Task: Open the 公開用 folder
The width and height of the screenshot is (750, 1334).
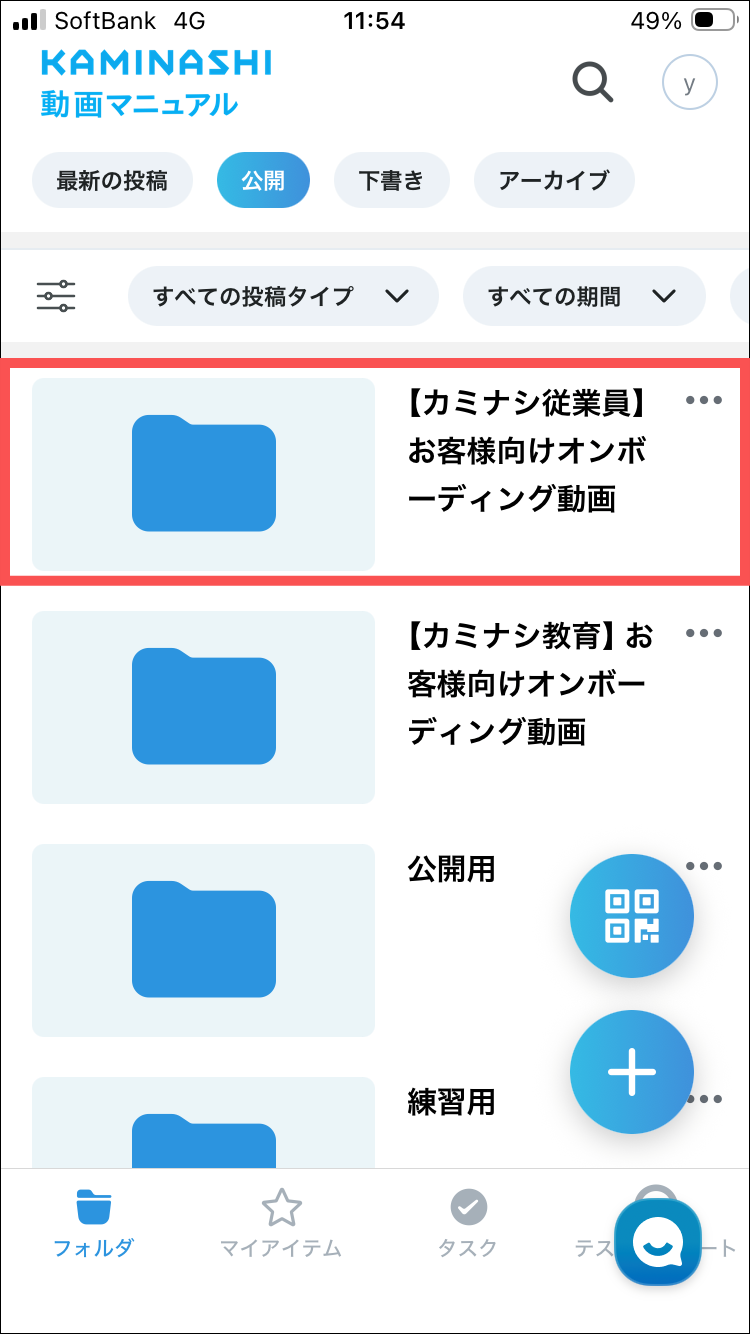Action: (x=204, y=940)
